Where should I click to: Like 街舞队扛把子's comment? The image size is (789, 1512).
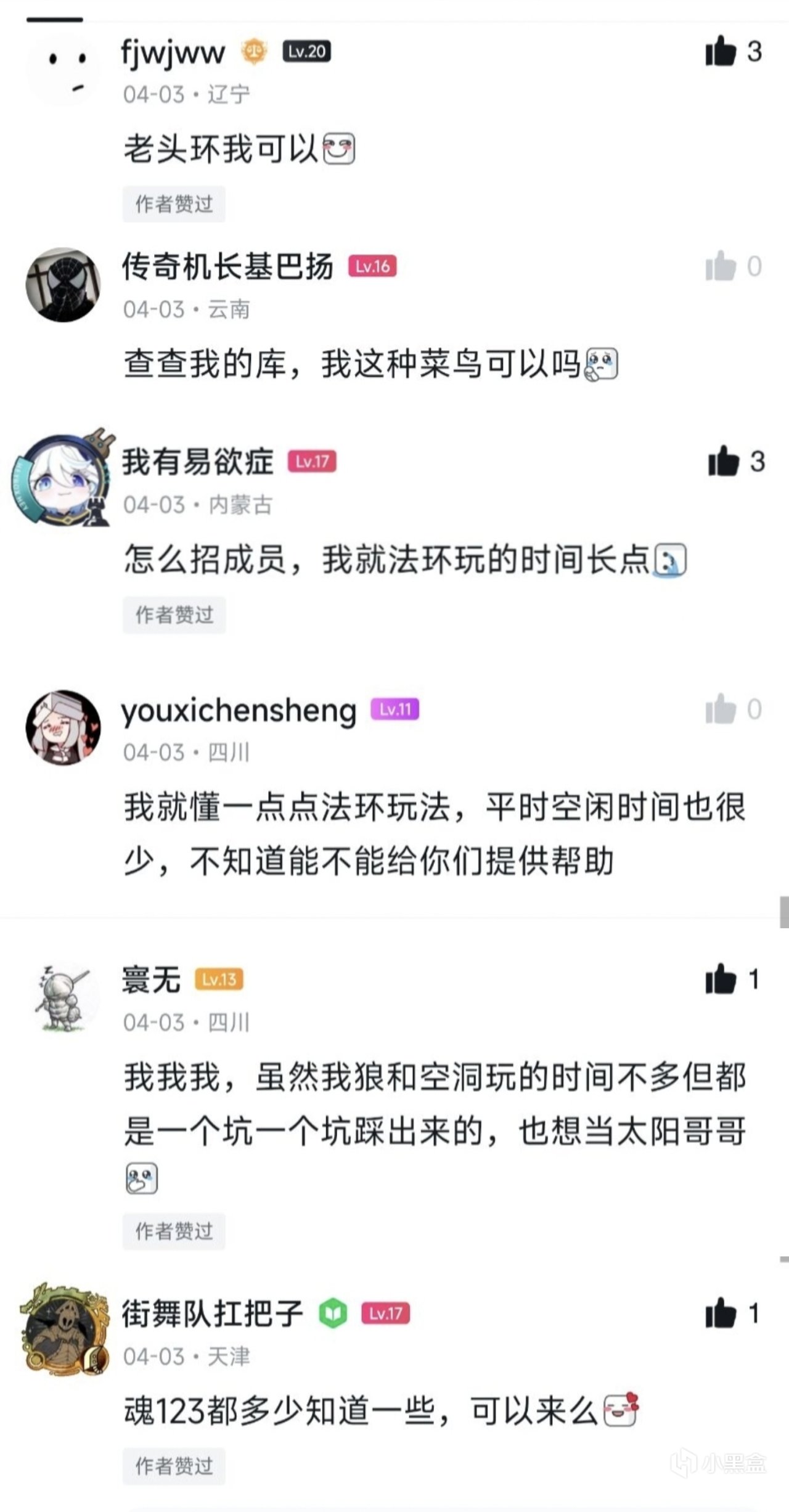pos(721,1314)
